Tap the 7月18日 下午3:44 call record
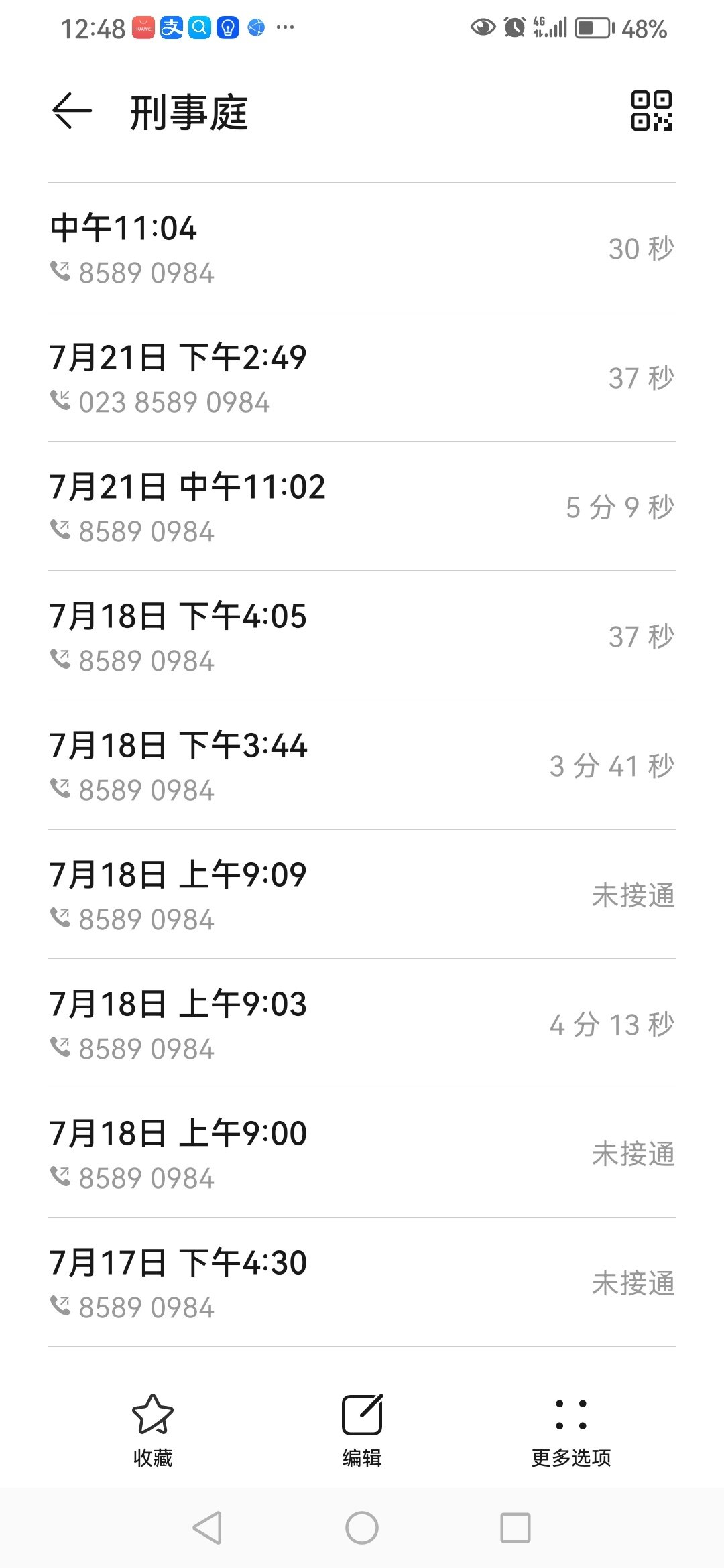Viewport: 724px width, 1568px height. (362, 765)
